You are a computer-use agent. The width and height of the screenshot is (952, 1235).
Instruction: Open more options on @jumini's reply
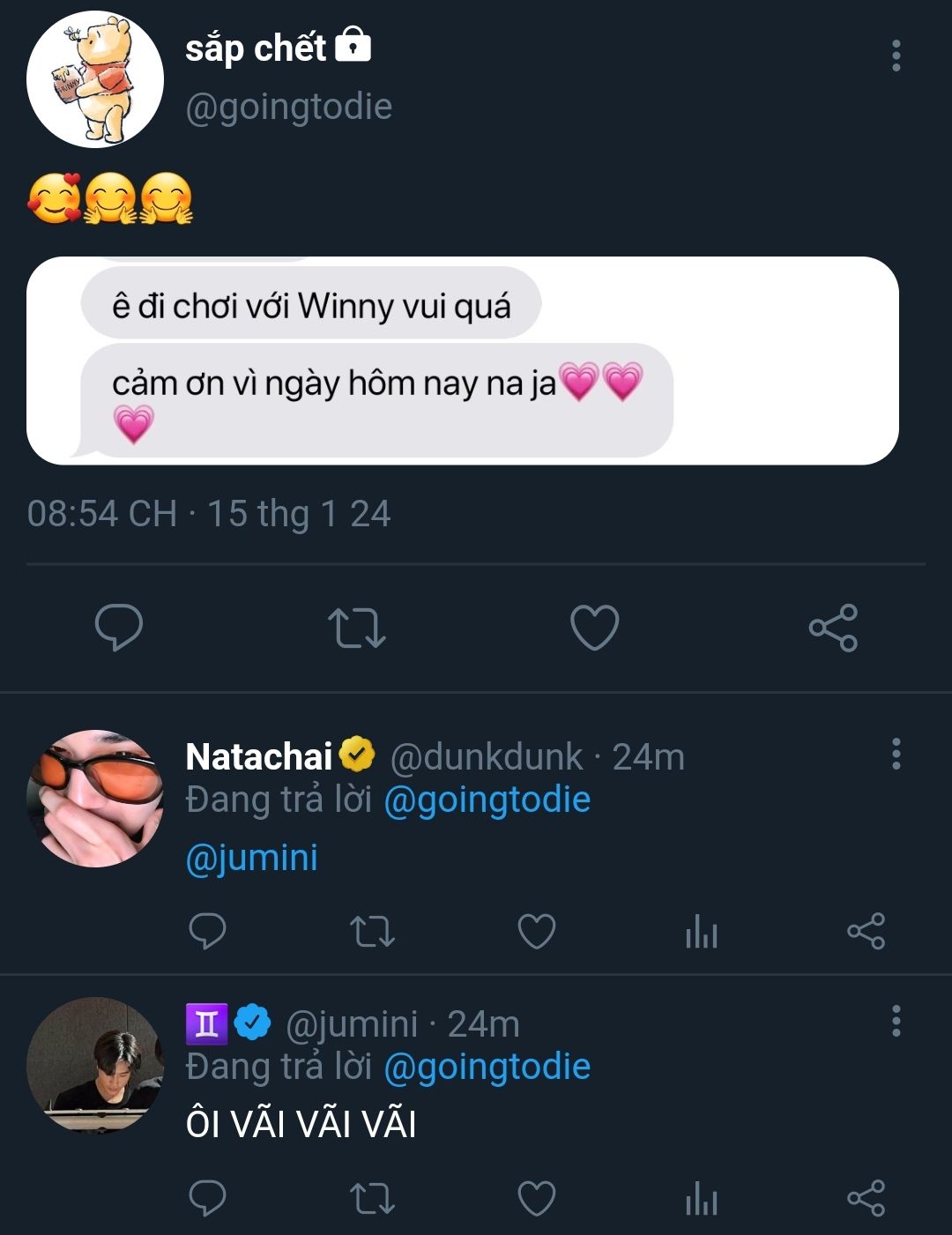896,1021
